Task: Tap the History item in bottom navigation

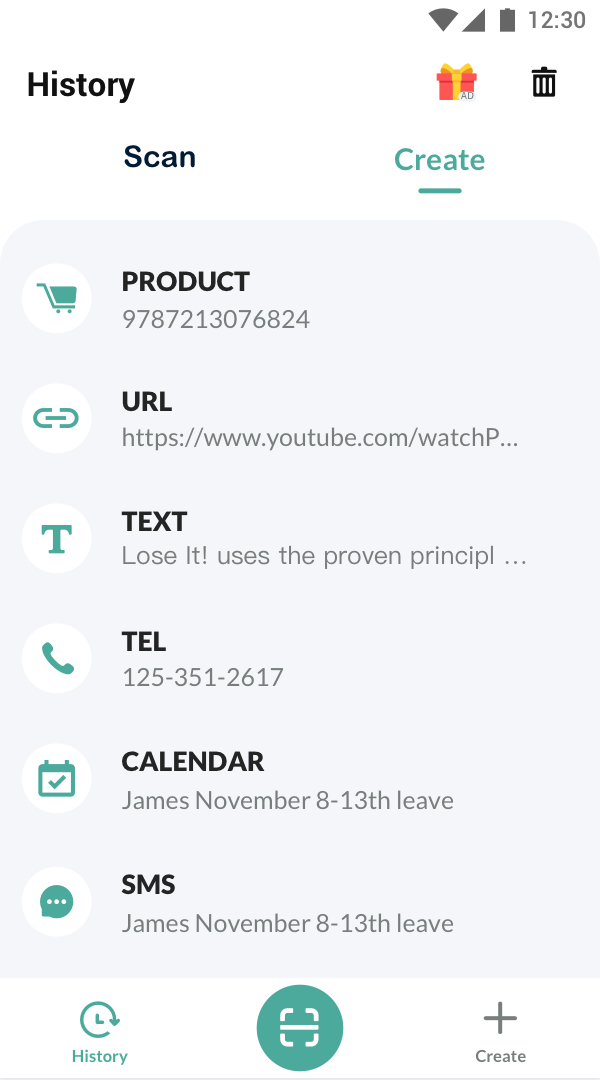Action: tap(100, 1032)
